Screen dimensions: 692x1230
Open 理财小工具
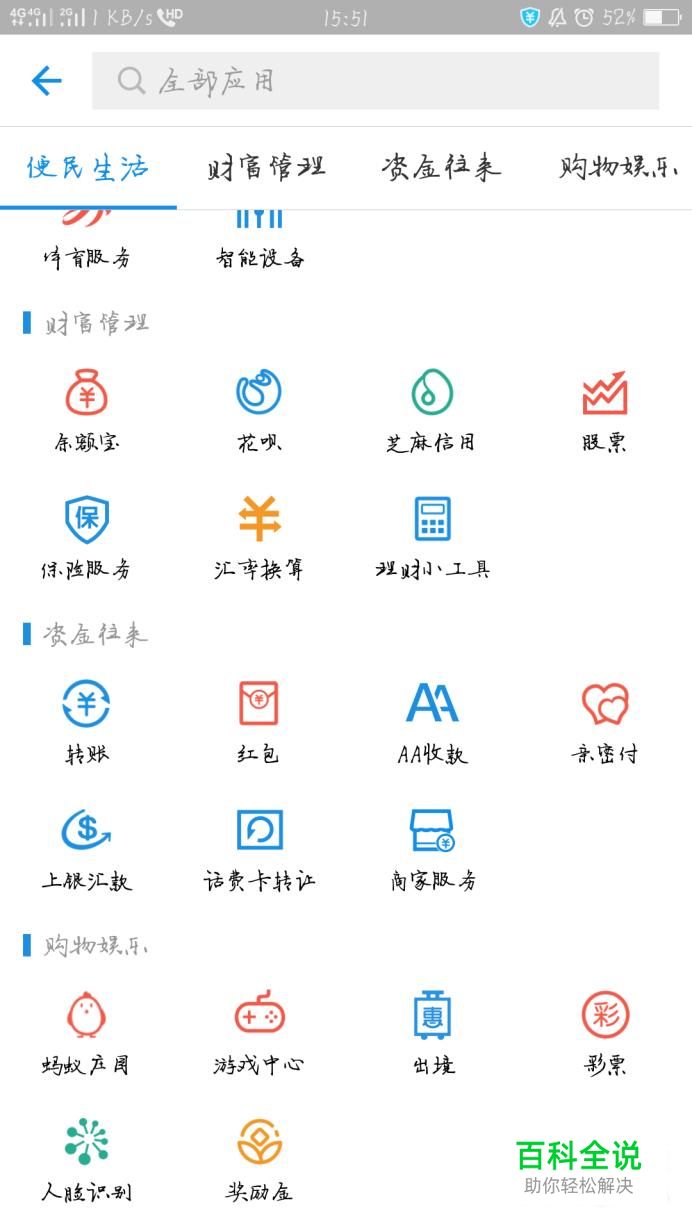432,535
